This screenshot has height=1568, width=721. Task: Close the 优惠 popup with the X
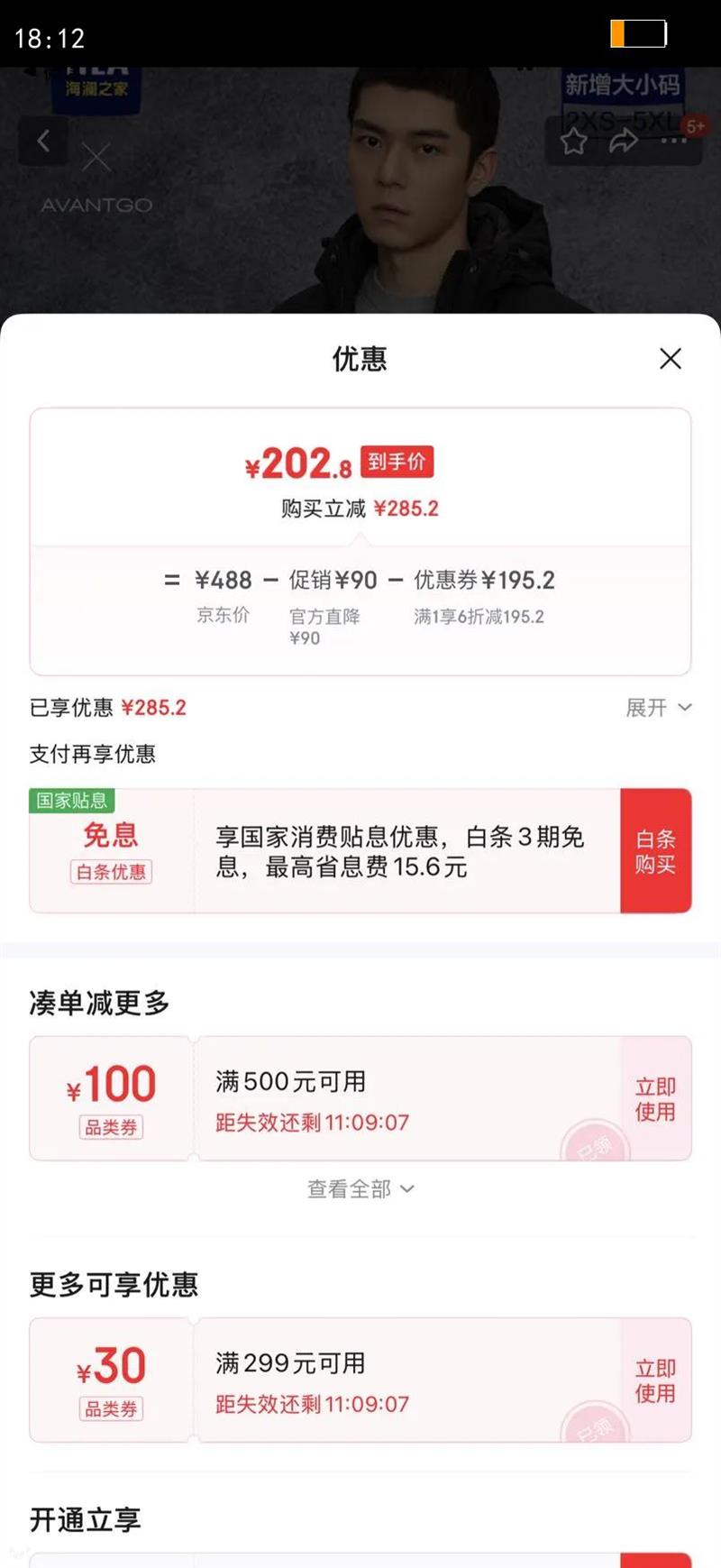tap(671, 359)
